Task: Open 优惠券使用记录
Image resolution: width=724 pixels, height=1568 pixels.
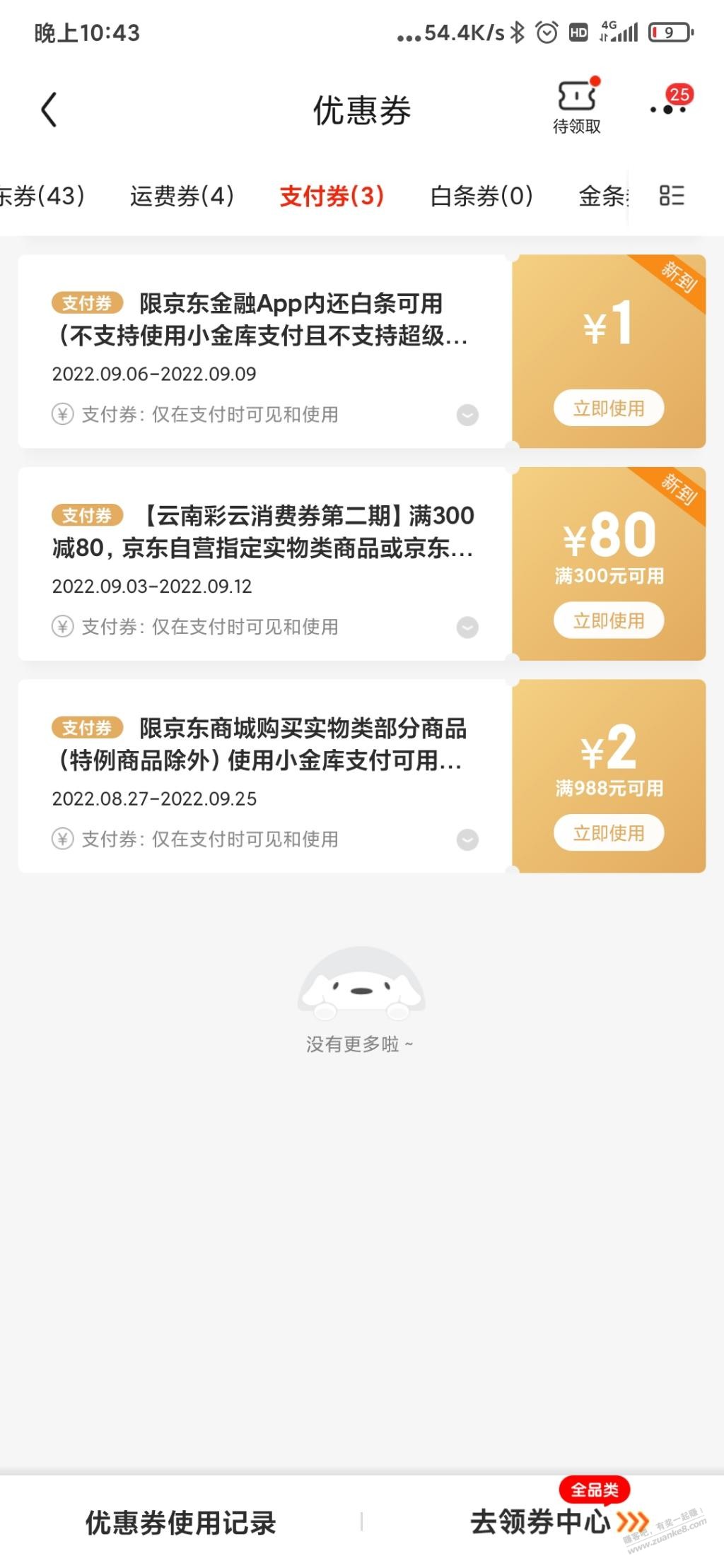Action: [x=180, y=1522]
